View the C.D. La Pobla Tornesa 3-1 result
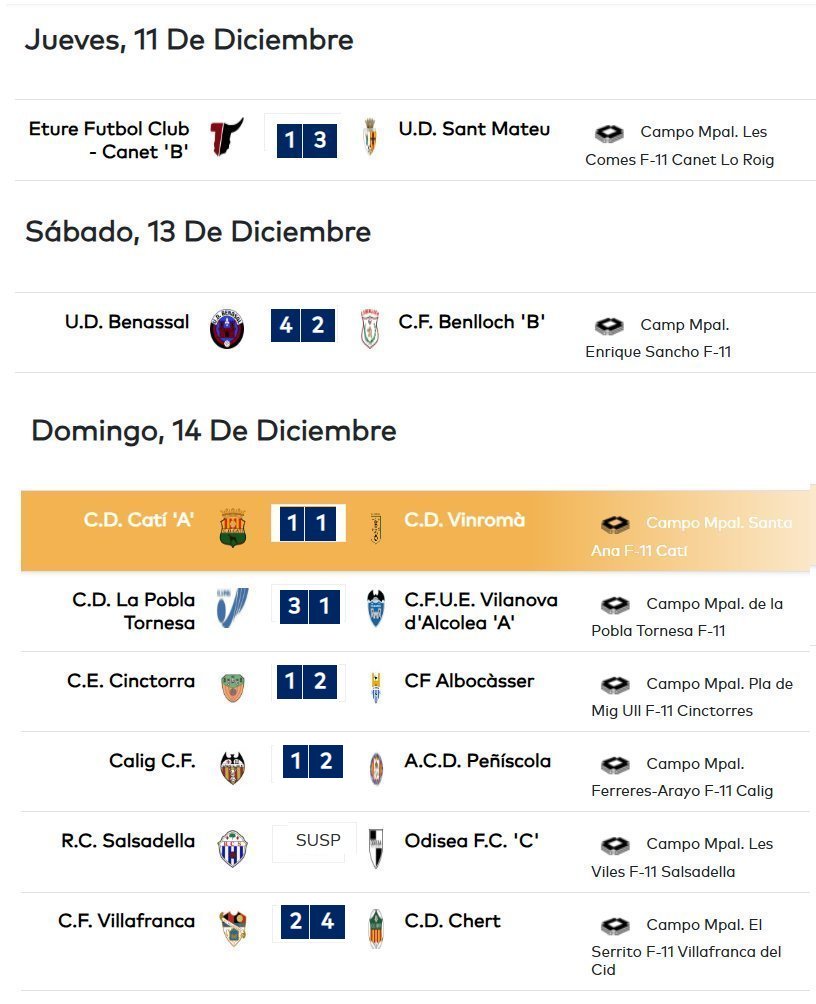Screen dimensions: 816x1004 [308, 606]
